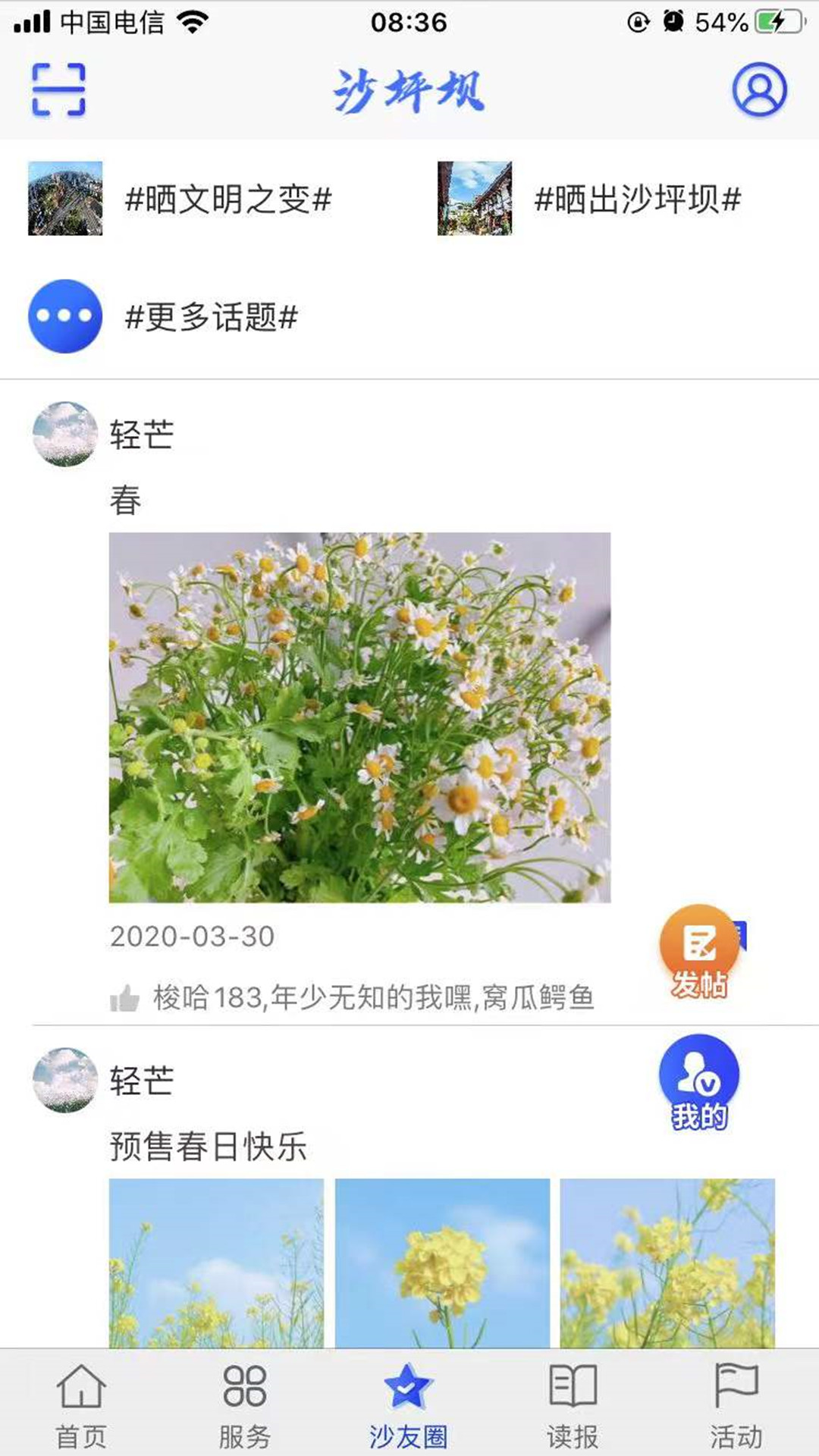Viewport: 819px width, 1456px height.
Task: Open the 活动 tab
Action: point(736,1404)
